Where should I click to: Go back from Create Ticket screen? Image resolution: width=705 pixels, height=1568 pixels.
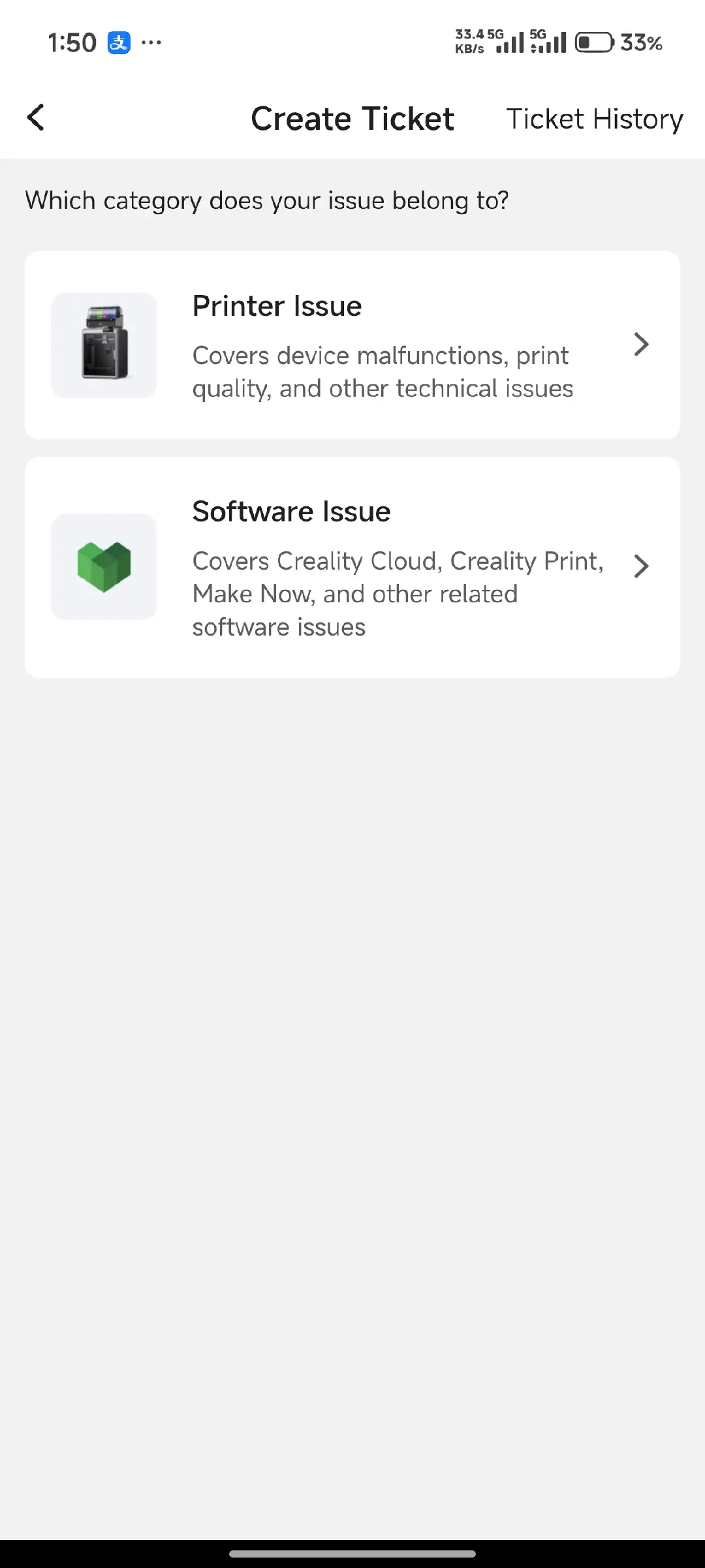pos(36,118)
